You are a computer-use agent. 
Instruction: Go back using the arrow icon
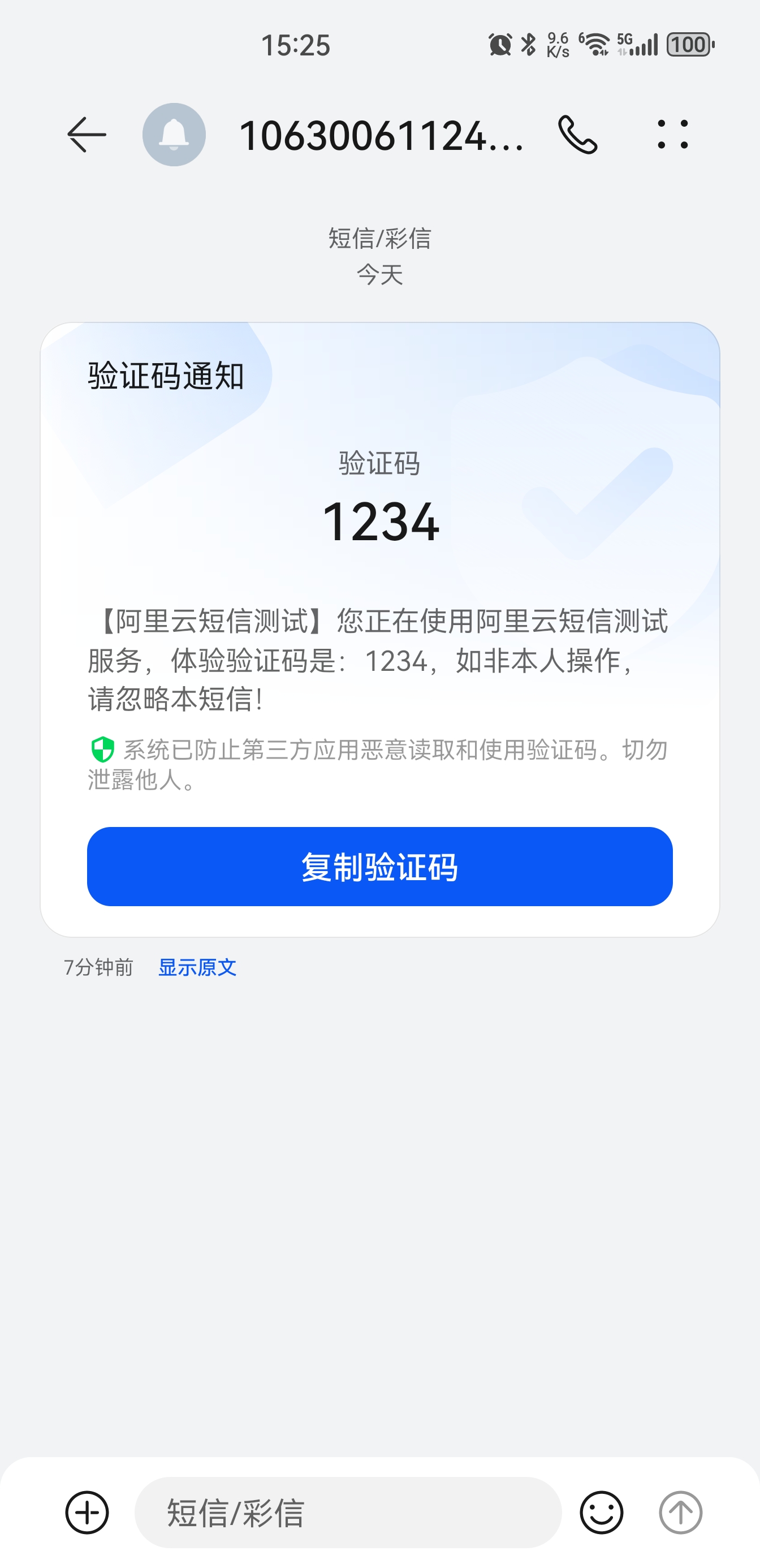[x=87, y=135]
